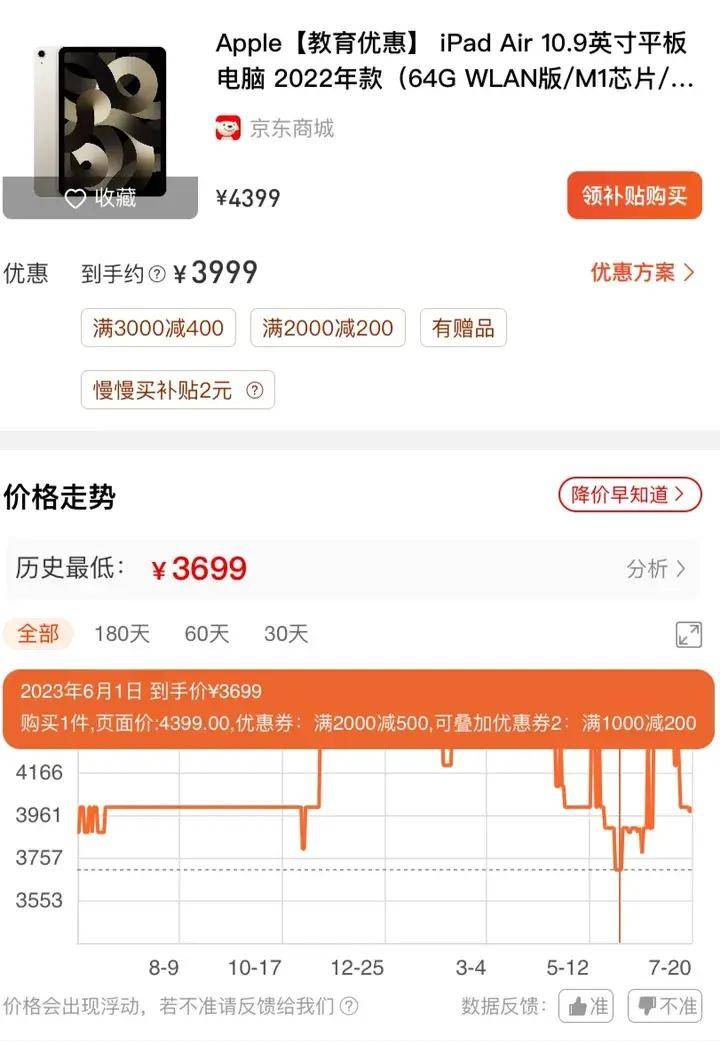
Task: Click the 满3000减400 coupon tag
Action: pyautogui.click(x=159, y=327)
